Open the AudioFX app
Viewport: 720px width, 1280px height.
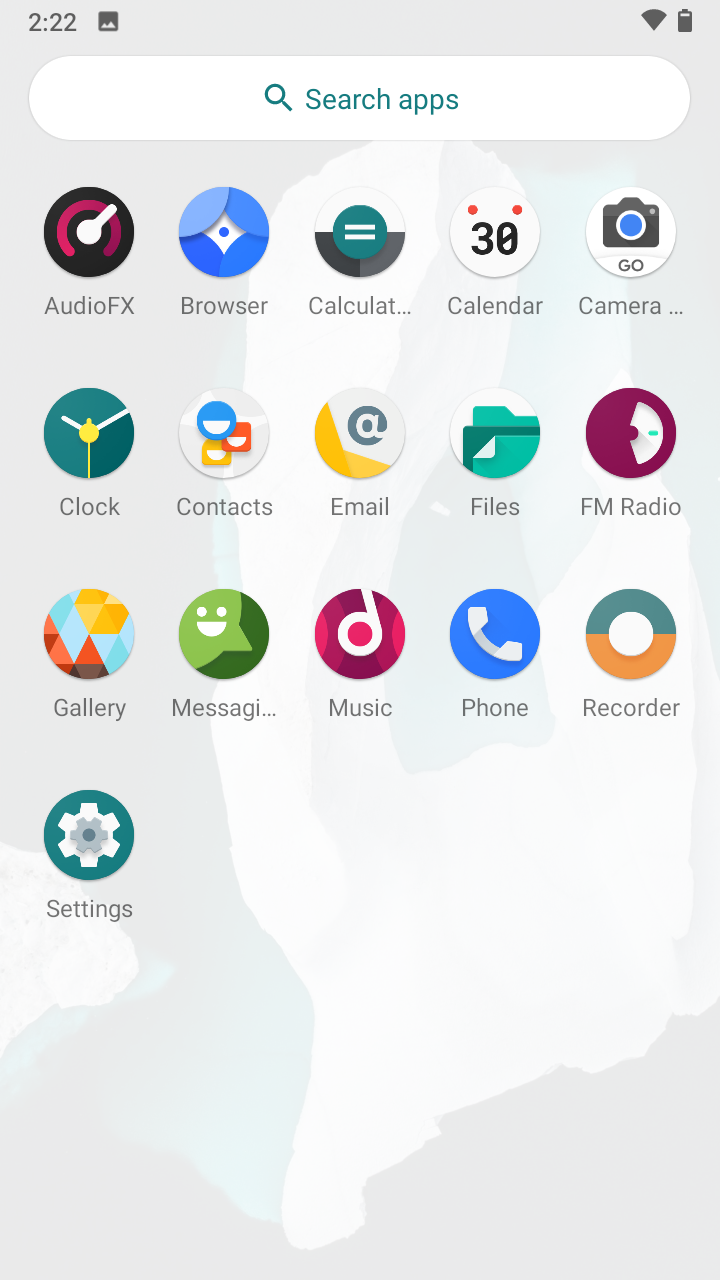click(89, 233)
